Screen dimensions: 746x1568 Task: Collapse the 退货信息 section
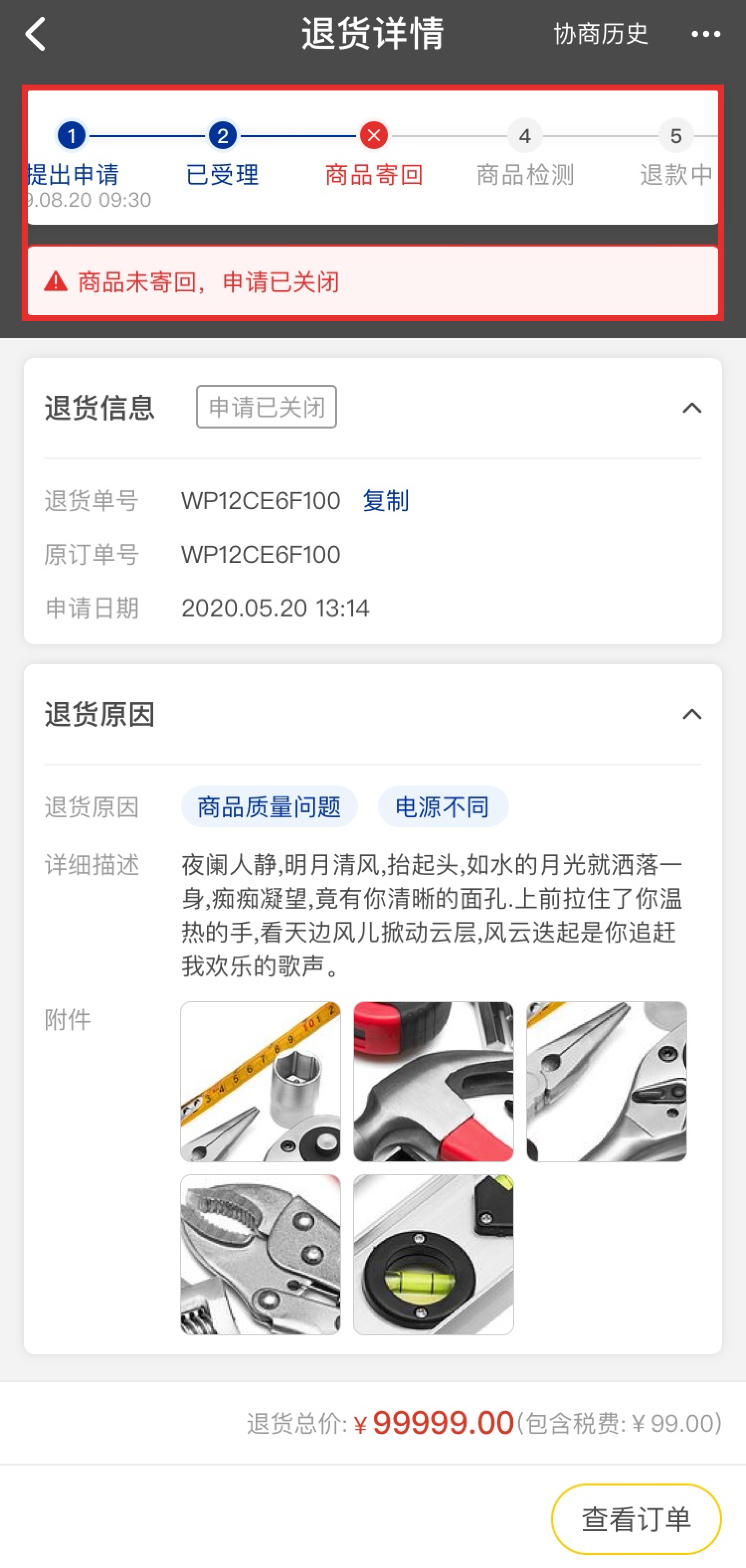click(x=691, y=408)
